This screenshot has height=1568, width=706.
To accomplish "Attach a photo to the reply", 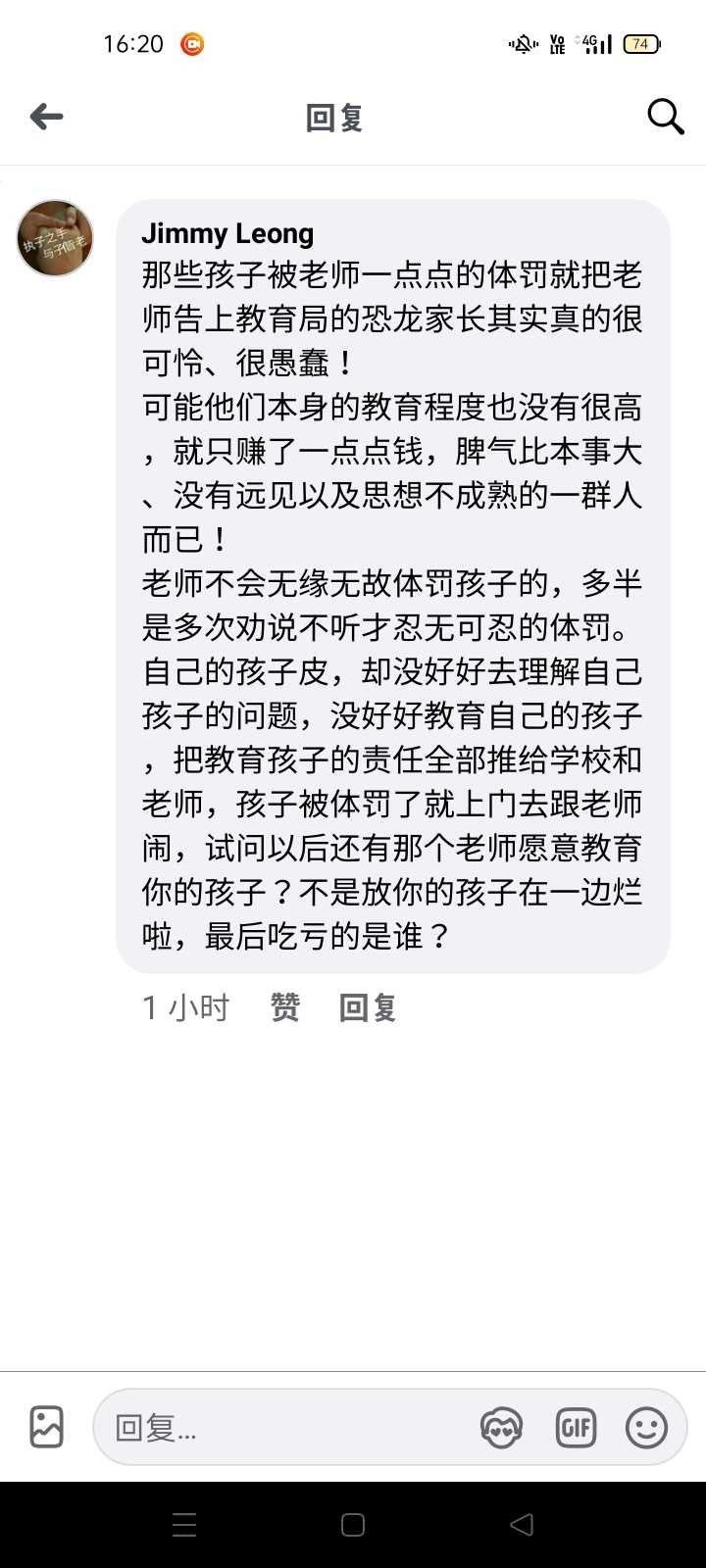I will 46,1427.
